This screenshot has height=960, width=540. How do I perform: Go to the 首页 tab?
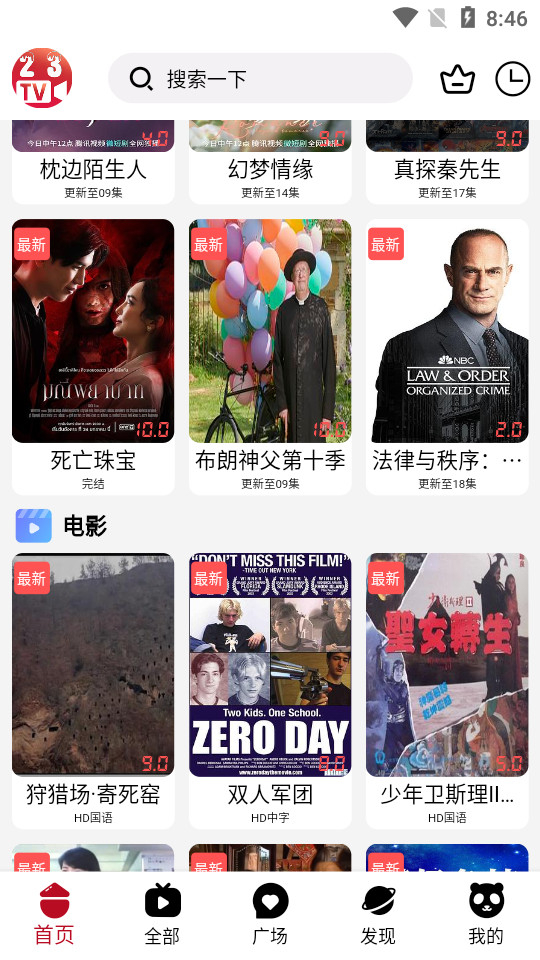pos(54,915)
